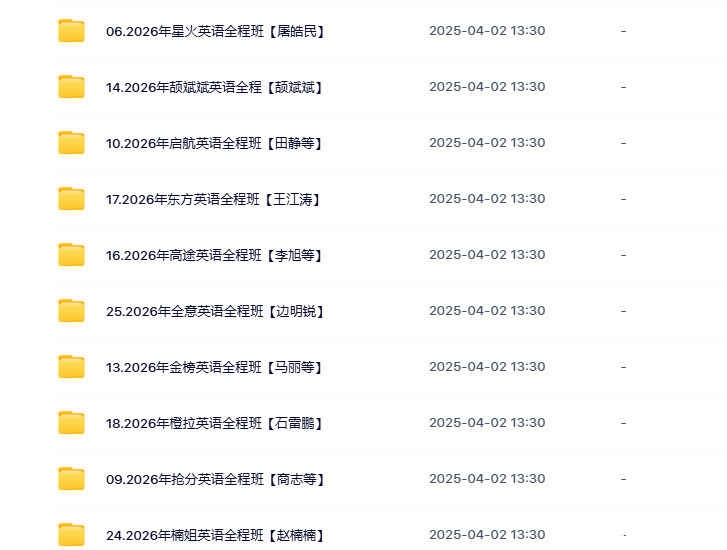Open folder 09.2026年抢分英语全程班
The height and width of the screenshot is (550, 727).
214,479
